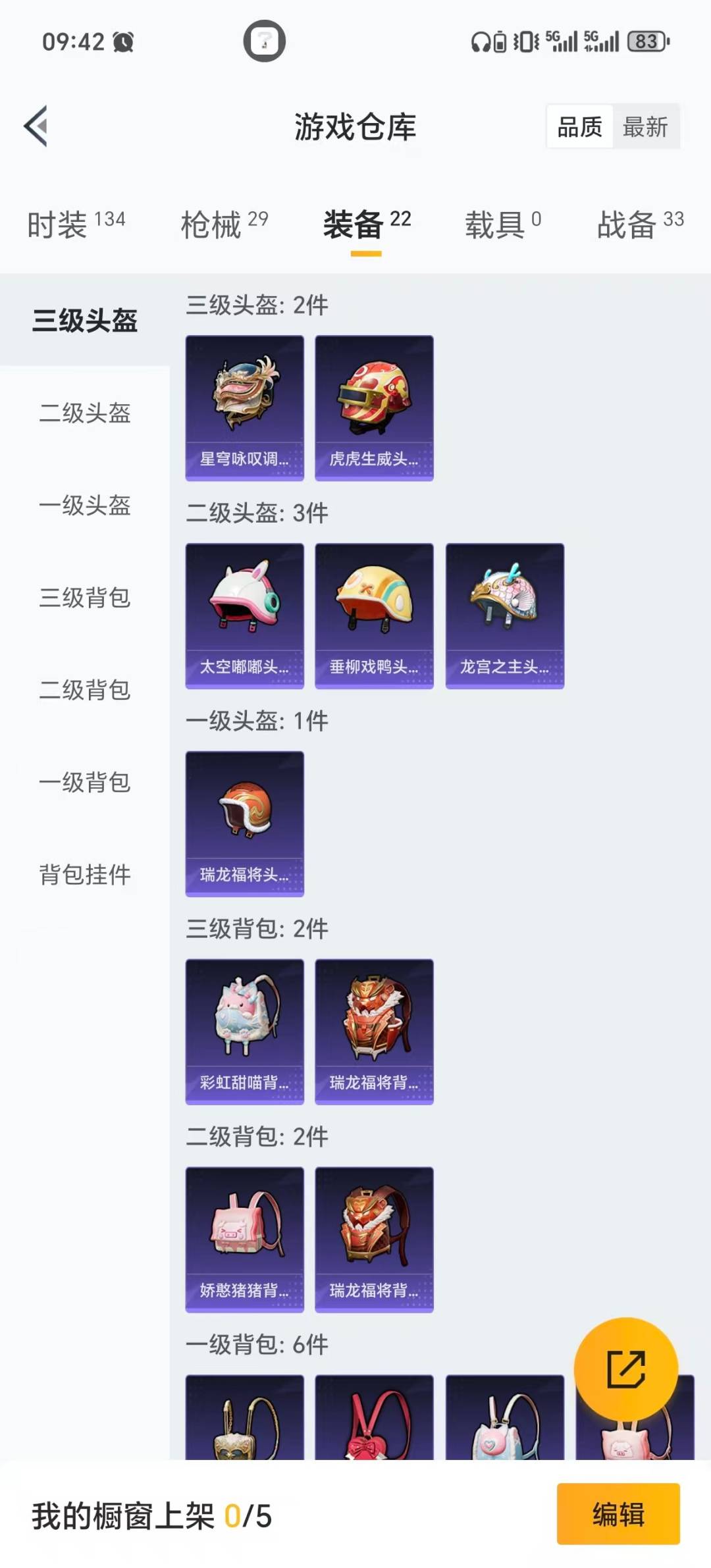The height and width of the screenshot is (1568, 711).
Task: Open the 瑞龙福将 level-1 helmet thumbnail
Action: [244, 824]
